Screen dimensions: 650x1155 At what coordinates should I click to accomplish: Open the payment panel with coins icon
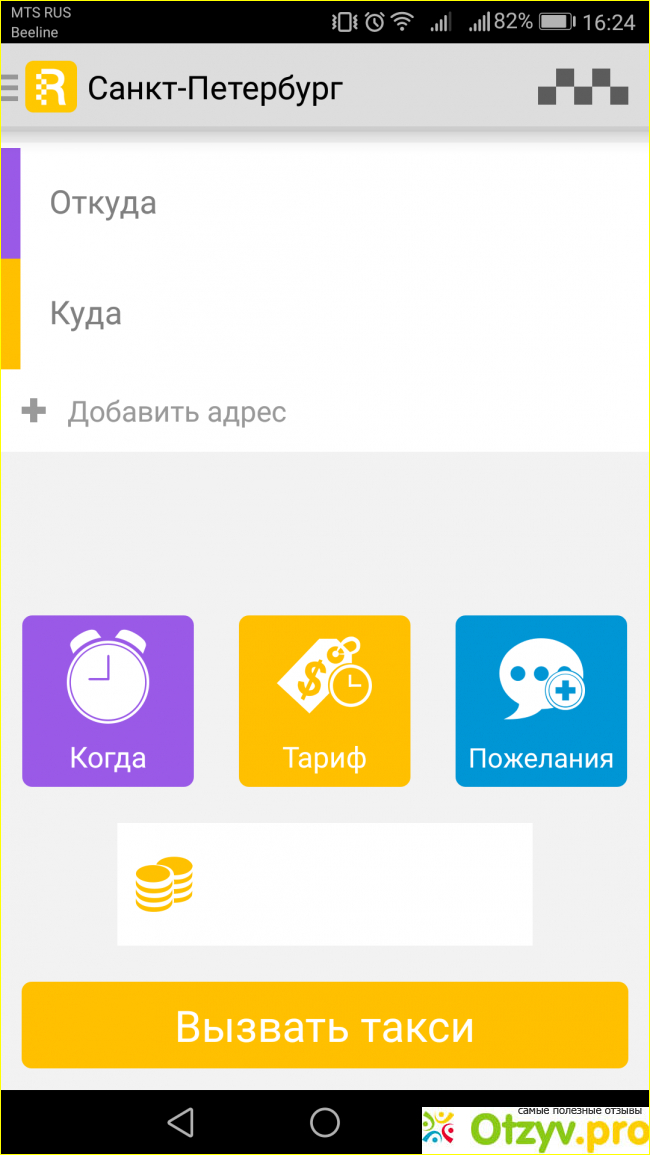(x=324, y=884)
